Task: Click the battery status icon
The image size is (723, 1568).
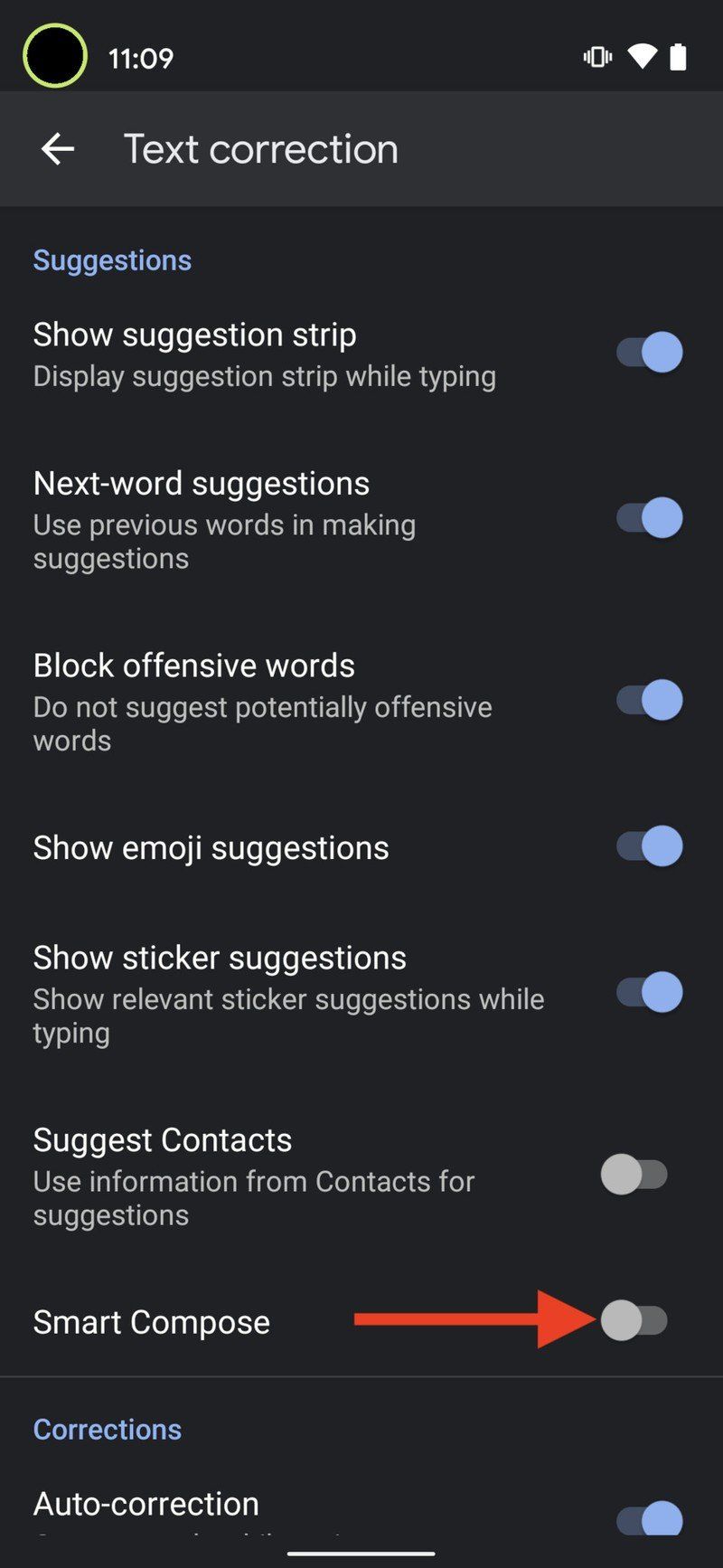Action: pyautogui.click(x=679, y=56)
